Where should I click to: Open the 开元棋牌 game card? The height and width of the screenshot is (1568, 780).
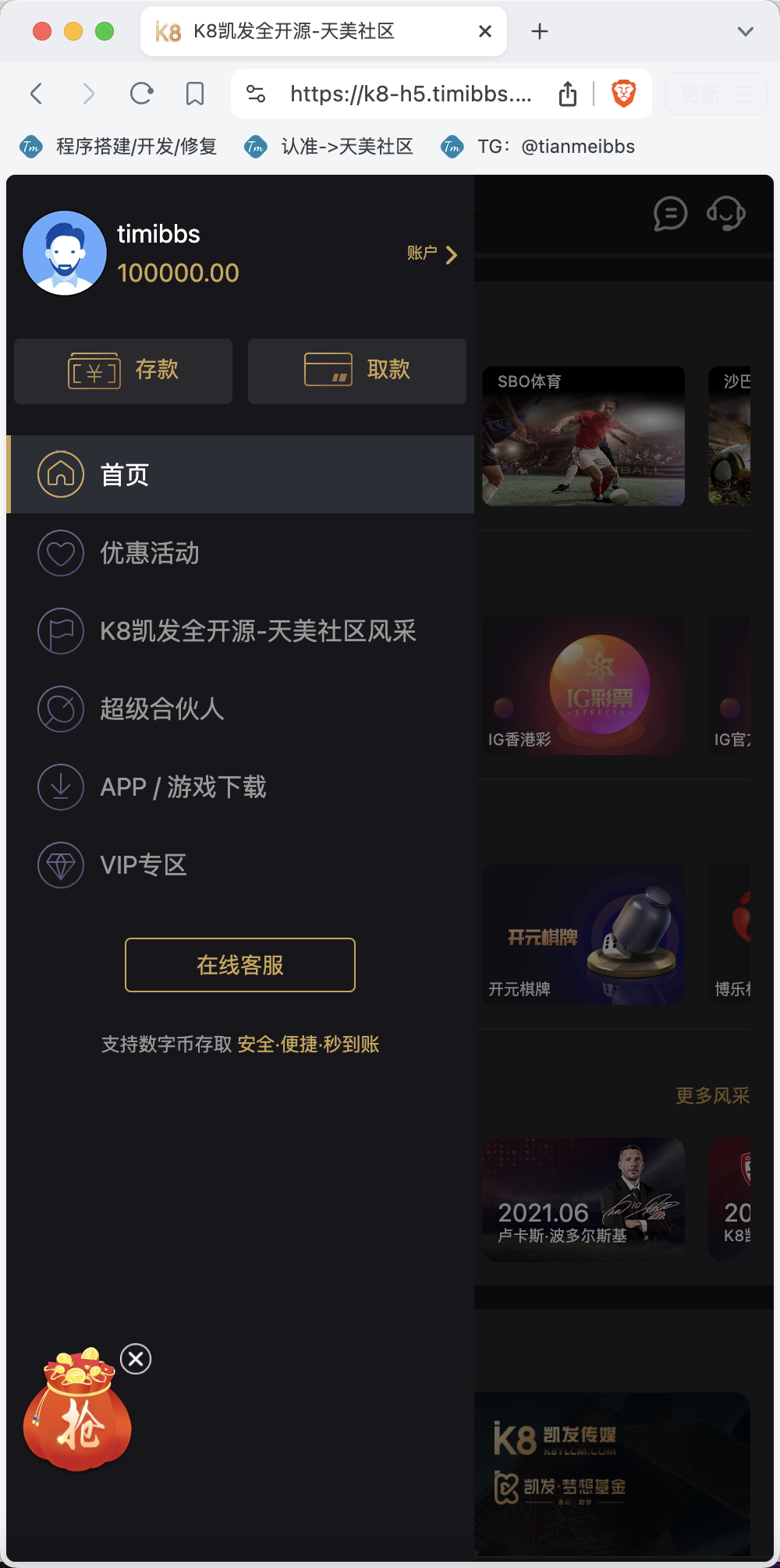pos(583,935)
